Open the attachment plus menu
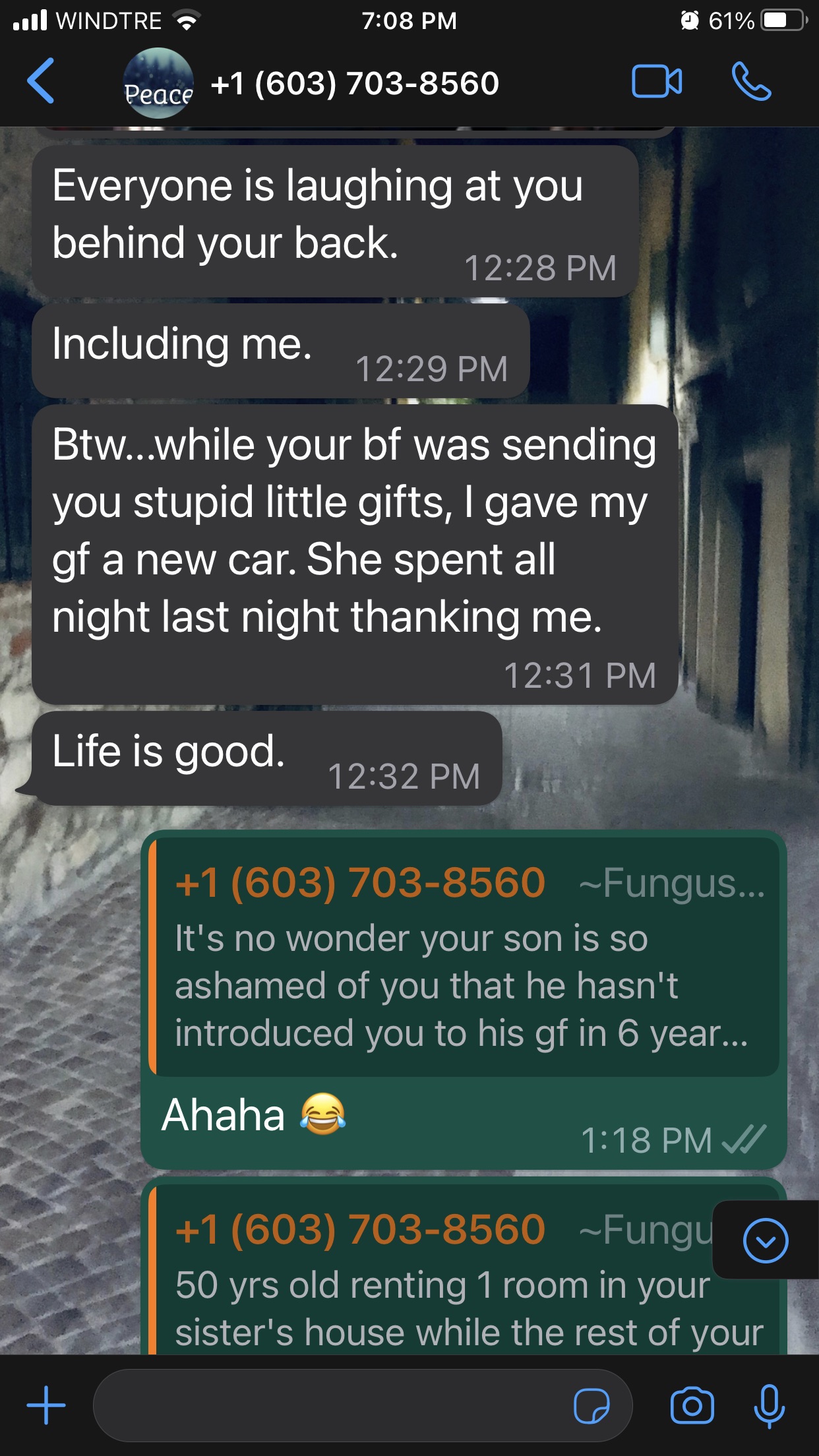The image size is (819, 1456). (x=46, y=1405)
